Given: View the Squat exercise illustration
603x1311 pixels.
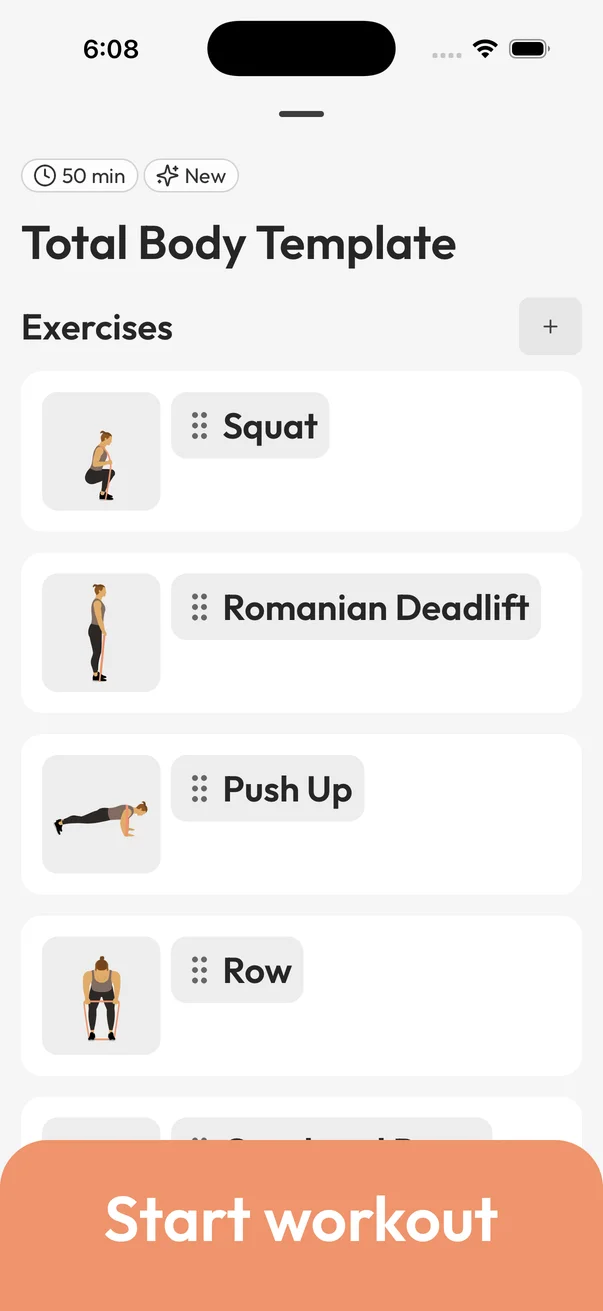Looking at the screenshot, I should (101, 452).
